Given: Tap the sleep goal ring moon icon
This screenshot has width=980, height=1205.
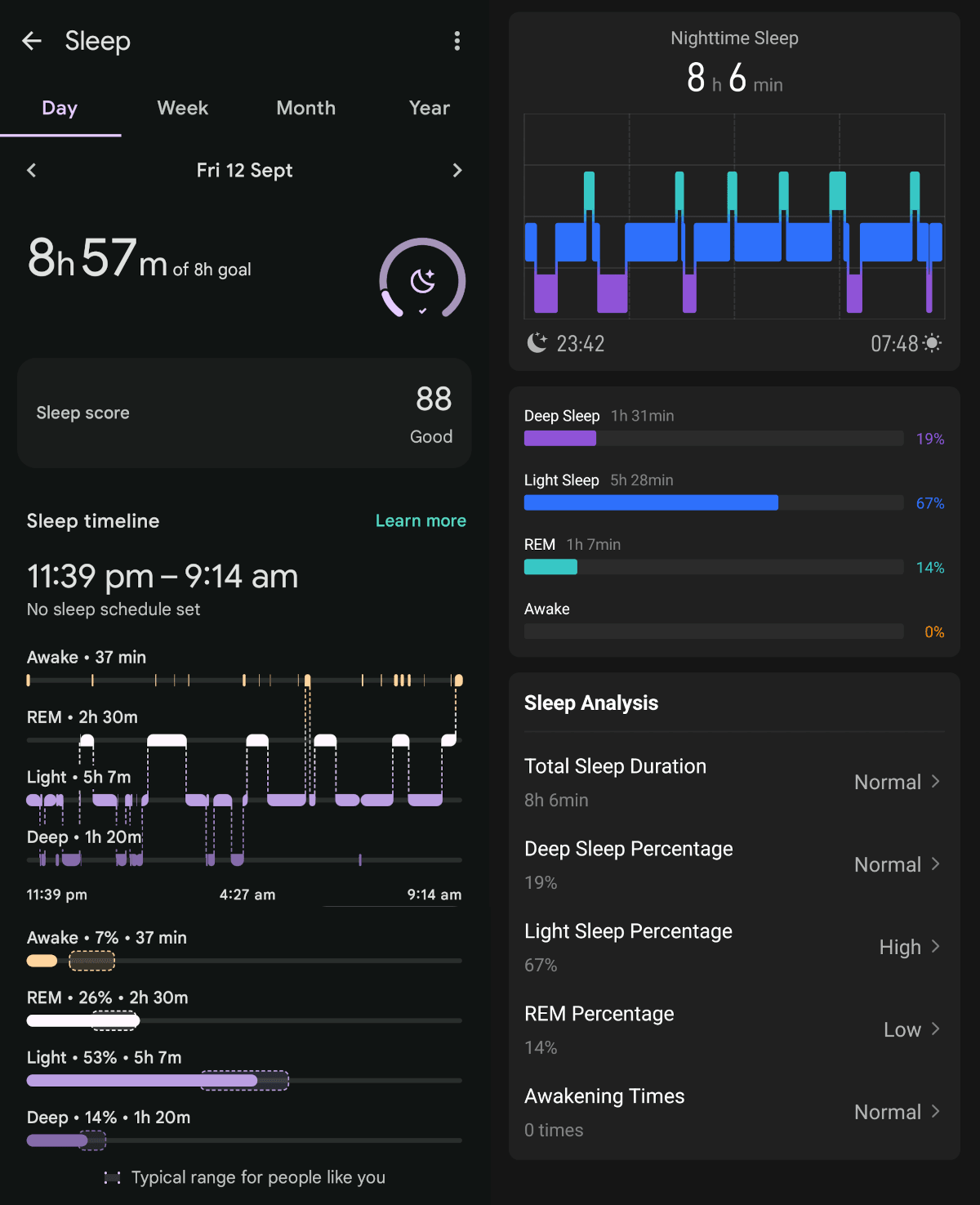Looking at the screenshot, I should [x=421, y=279].
